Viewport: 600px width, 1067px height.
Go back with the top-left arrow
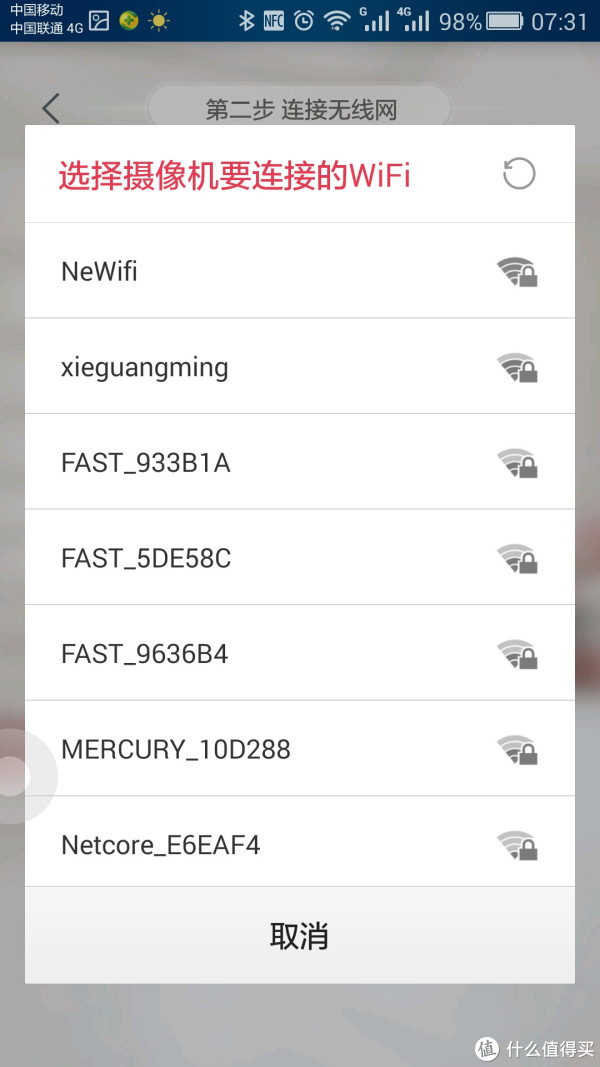coord(51,109)
